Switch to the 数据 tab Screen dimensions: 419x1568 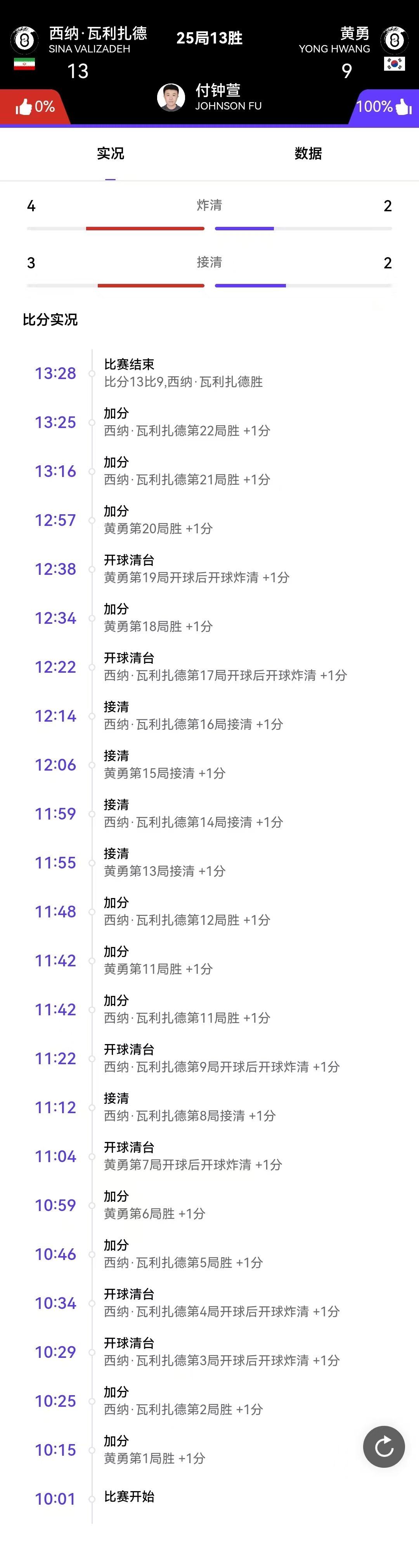point(308,153)
